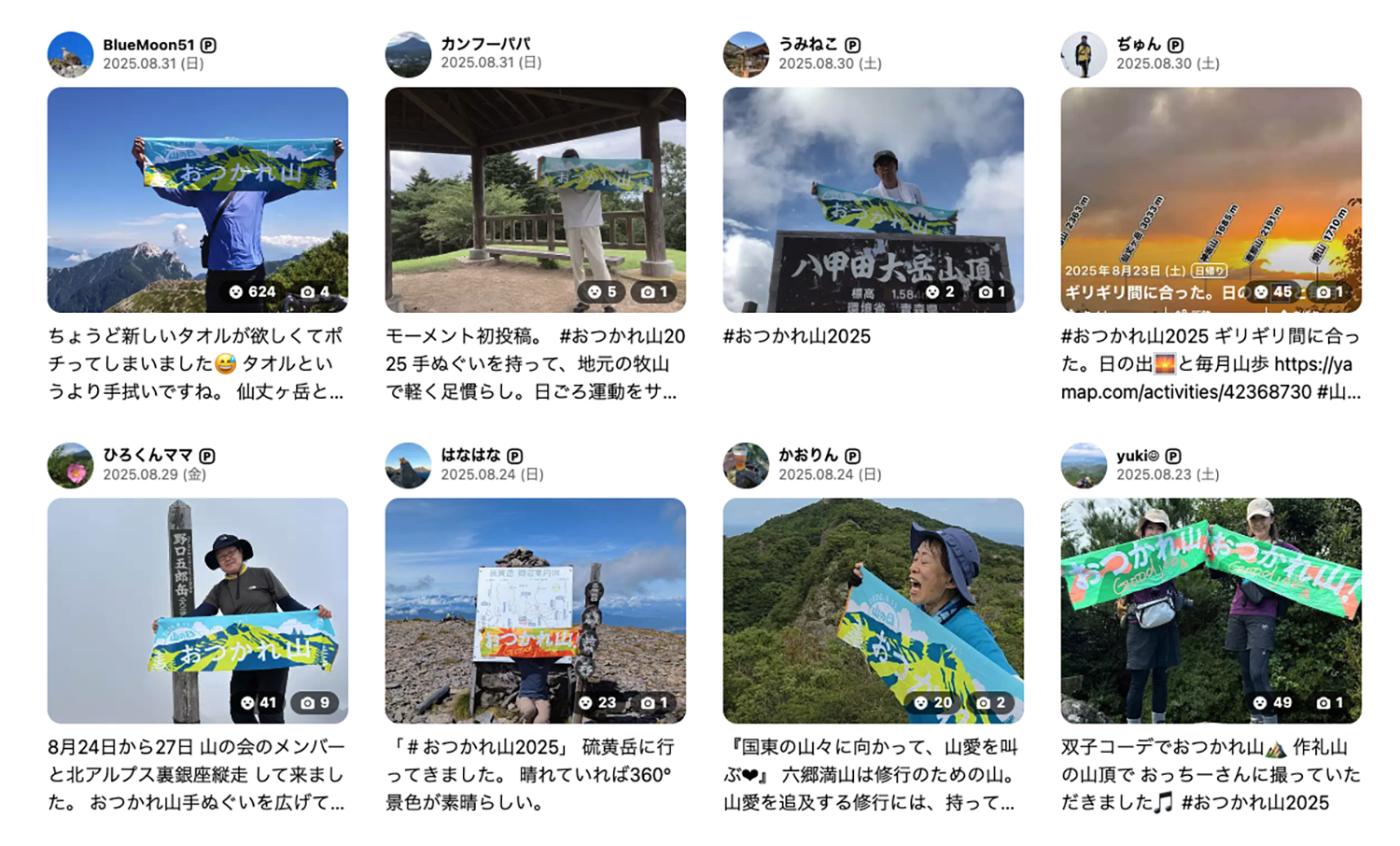View うみねこ's profile avatar
This screenshot has width=1400, height=846.
(x=746, y=54)
